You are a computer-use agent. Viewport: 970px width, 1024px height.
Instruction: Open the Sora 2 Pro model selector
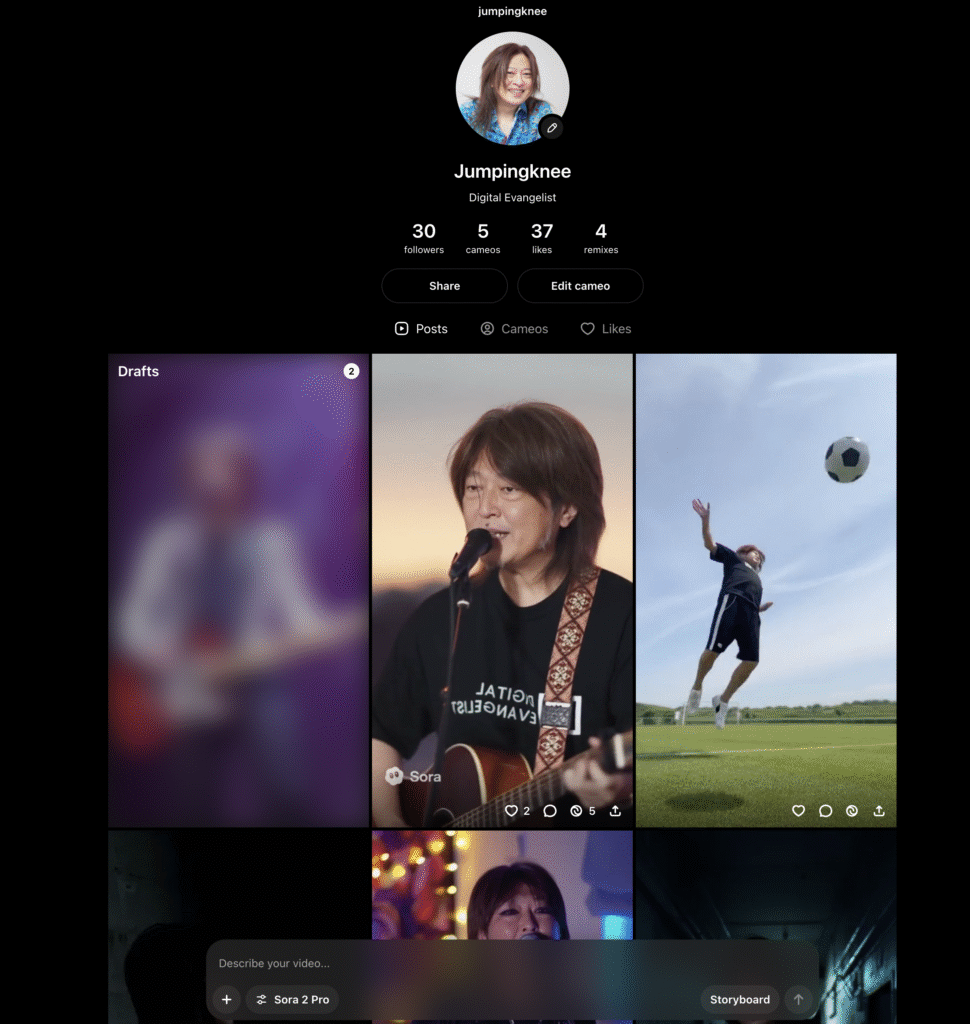point(292,1000)
